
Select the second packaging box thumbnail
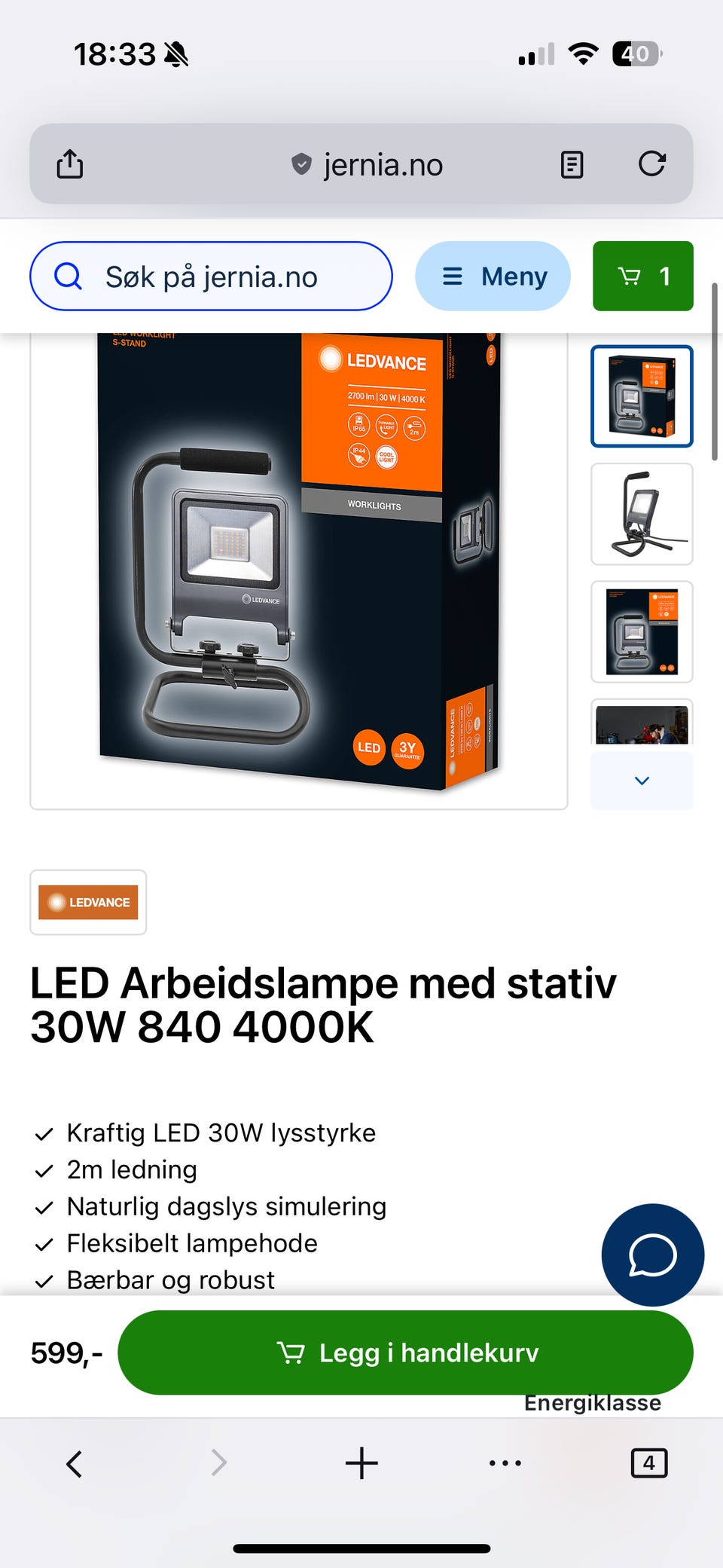[x=642, y=633]
